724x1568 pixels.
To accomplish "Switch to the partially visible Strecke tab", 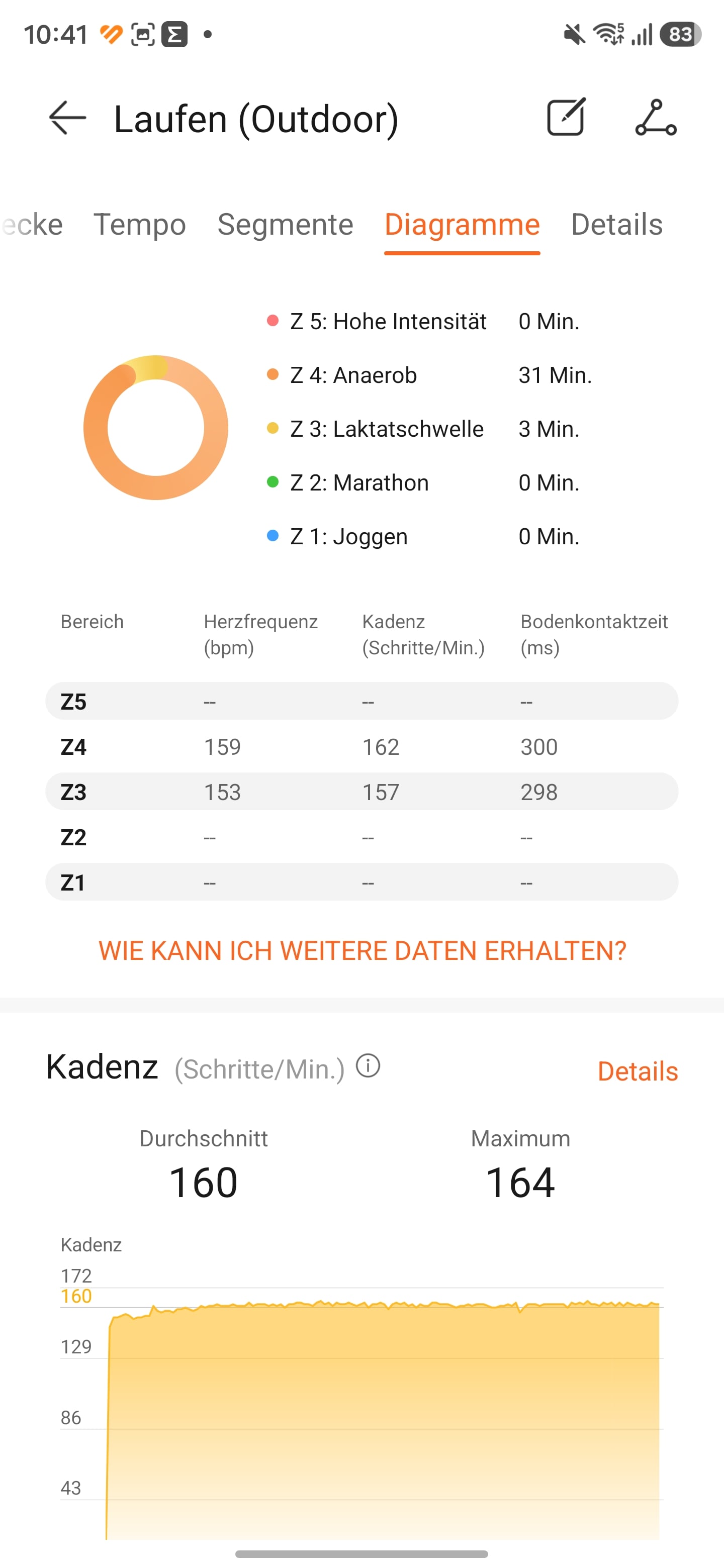I will click(31, 224).
